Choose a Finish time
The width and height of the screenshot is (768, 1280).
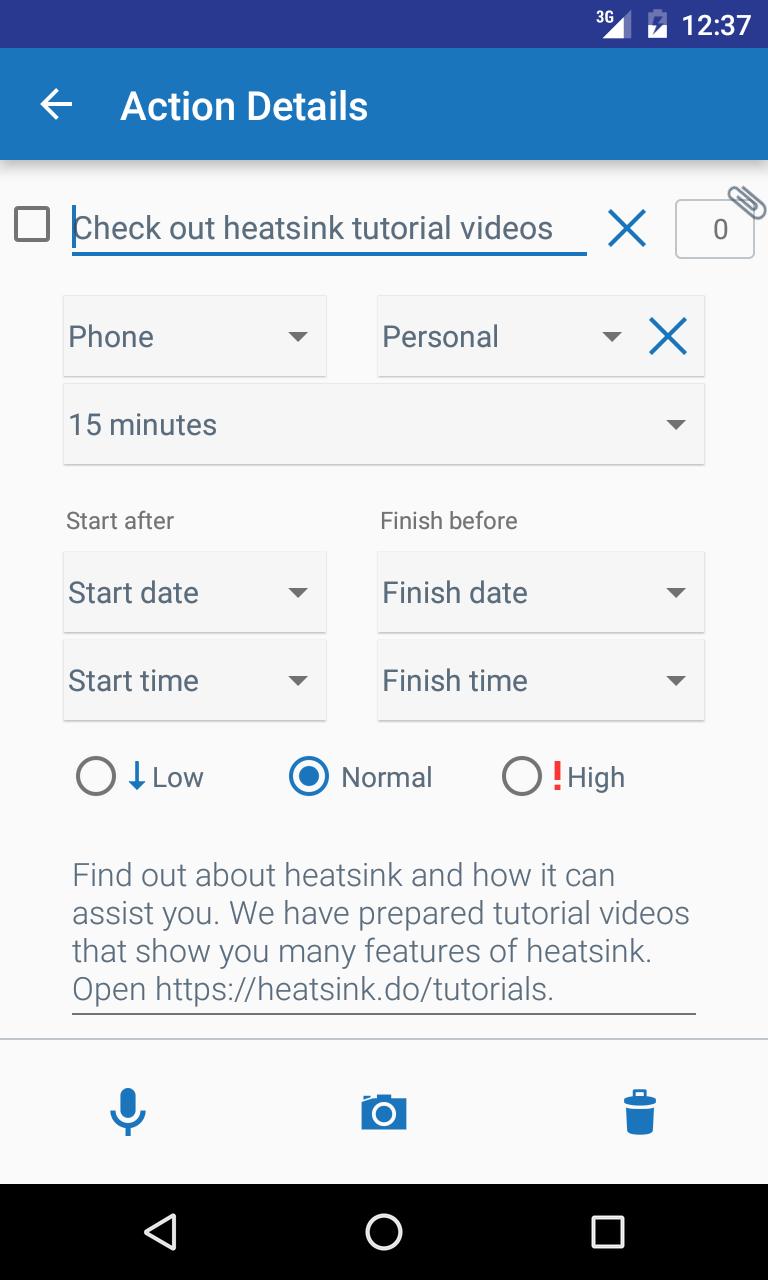point(540,680)
